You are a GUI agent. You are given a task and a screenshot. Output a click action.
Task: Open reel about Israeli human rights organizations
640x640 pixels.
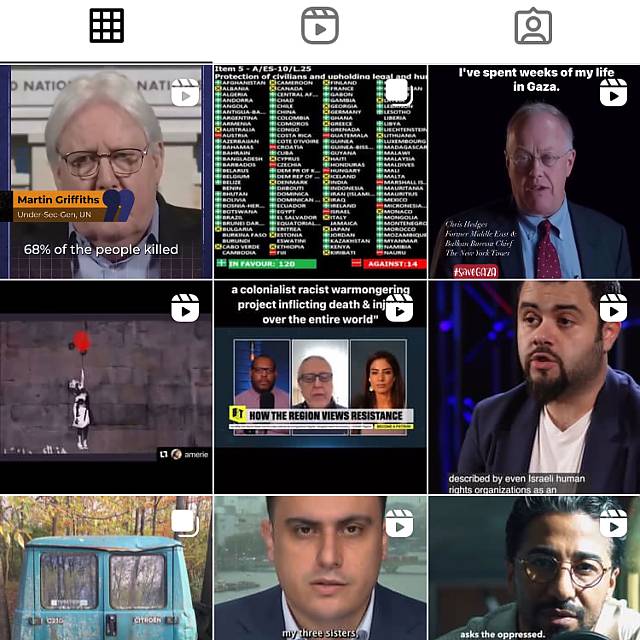[534, 386]
